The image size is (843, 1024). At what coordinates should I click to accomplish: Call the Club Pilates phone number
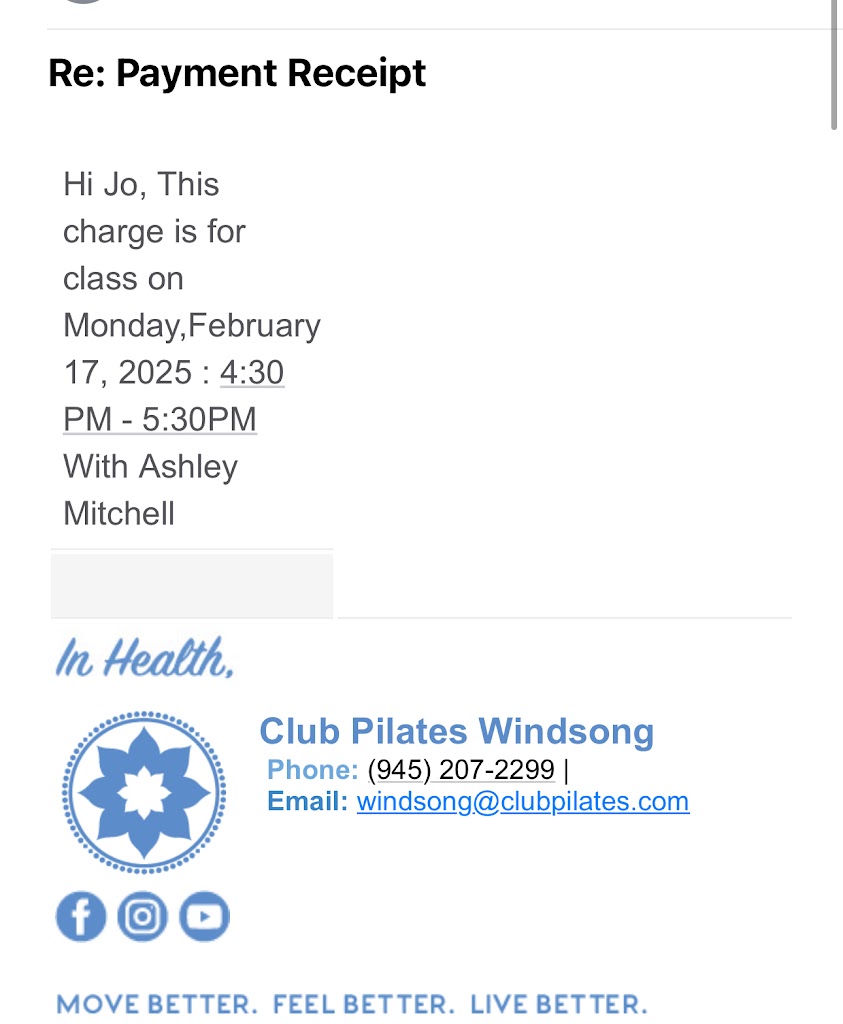coord(461,770)
